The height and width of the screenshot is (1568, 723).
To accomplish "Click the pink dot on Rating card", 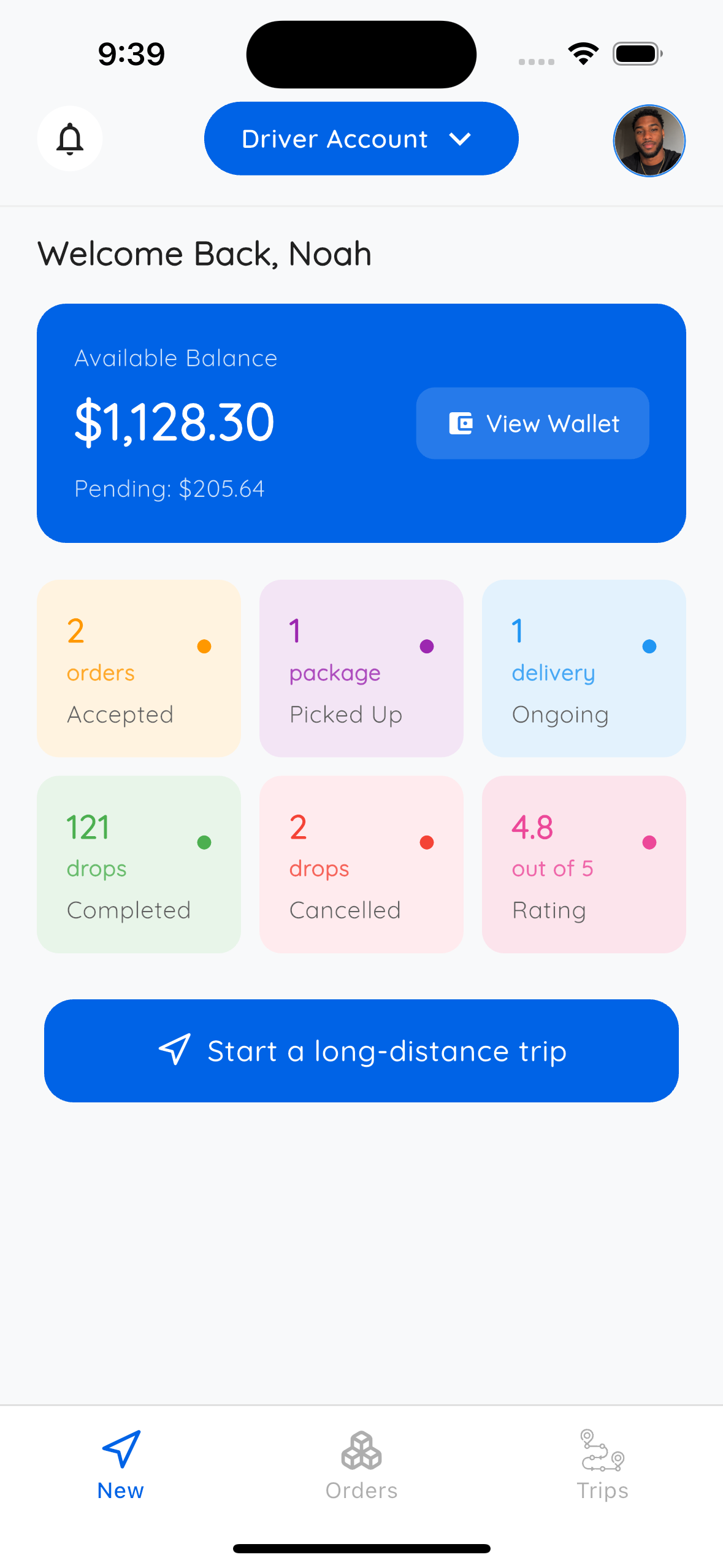I will 649,842.
